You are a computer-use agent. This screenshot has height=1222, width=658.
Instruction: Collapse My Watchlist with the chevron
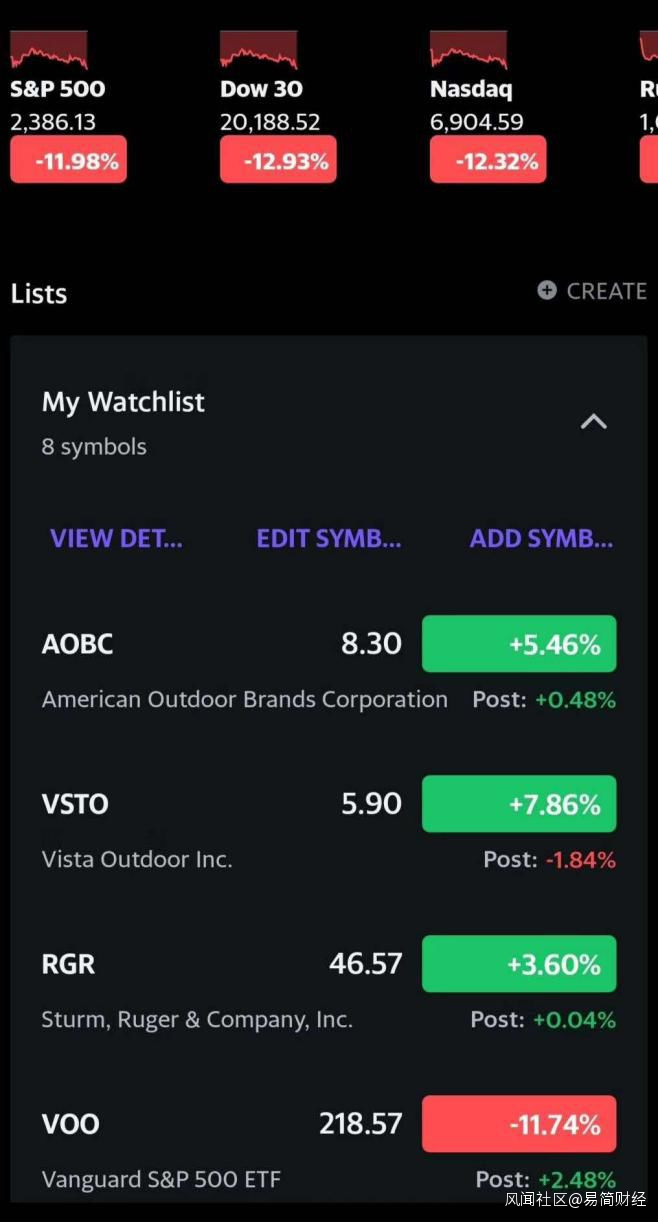click(x=594, y=421)
